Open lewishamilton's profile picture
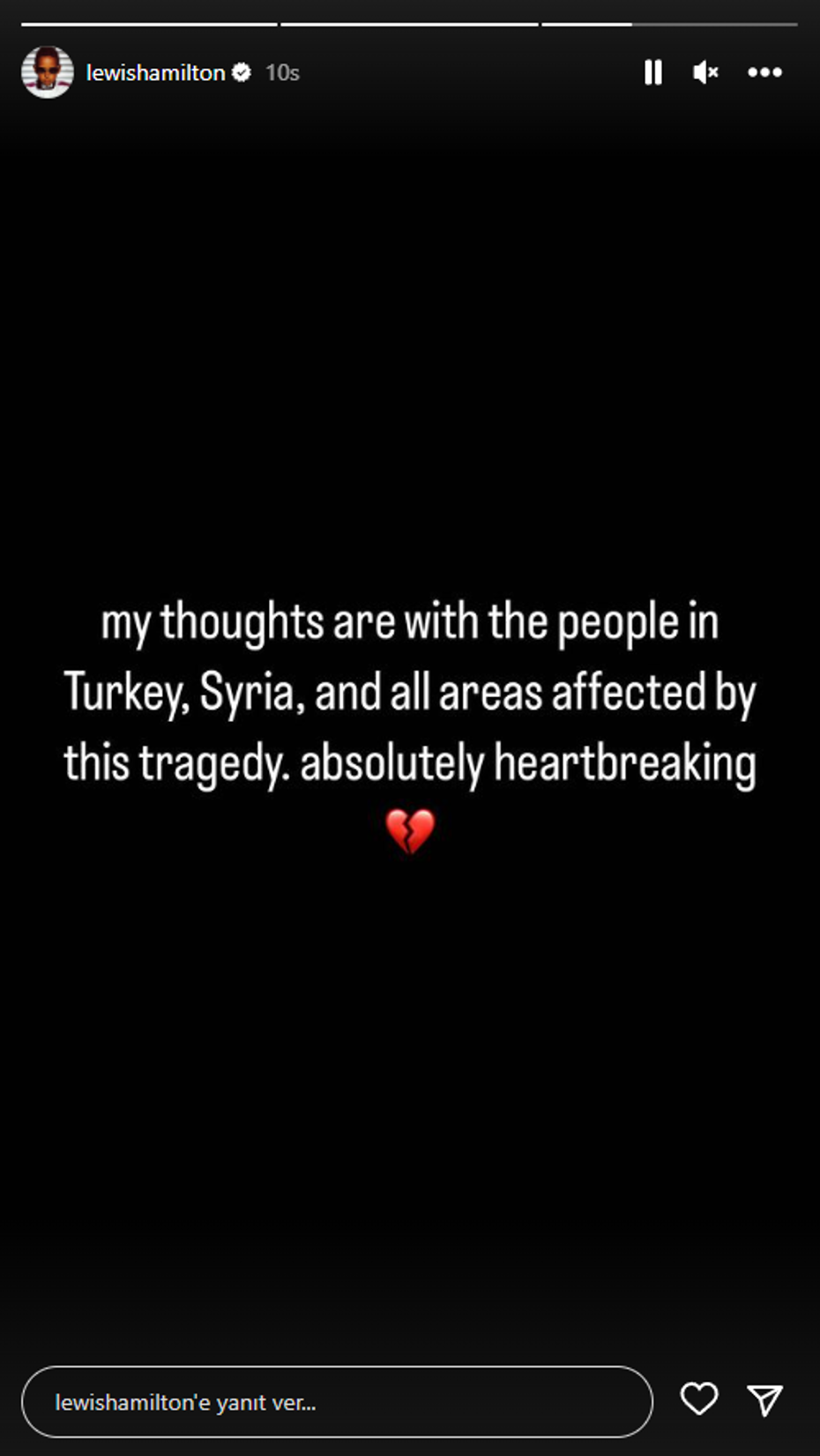Image resolution: width=820 pixels, height=1456 pixels. point(47,72)
